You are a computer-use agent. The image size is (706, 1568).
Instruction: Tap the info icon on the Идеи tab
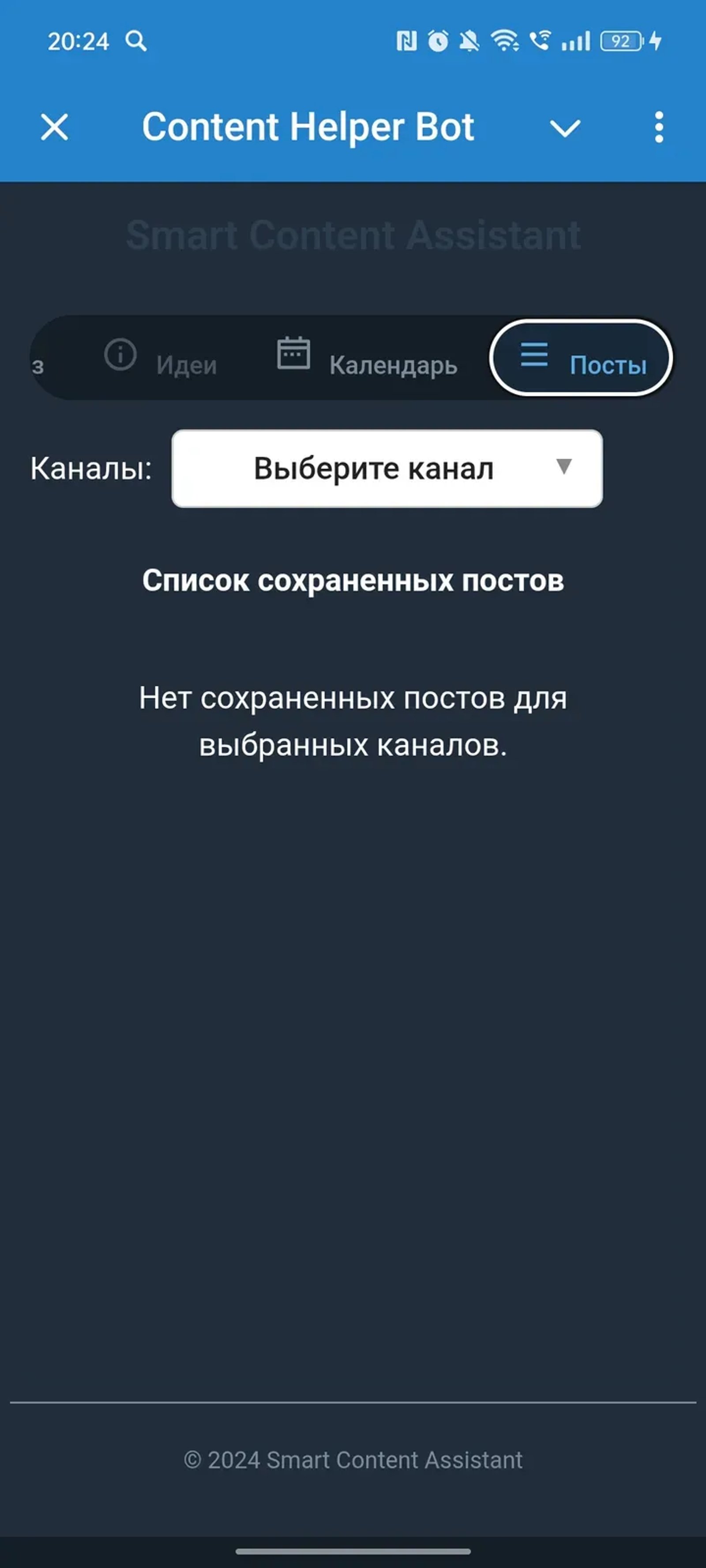(120, 355)
